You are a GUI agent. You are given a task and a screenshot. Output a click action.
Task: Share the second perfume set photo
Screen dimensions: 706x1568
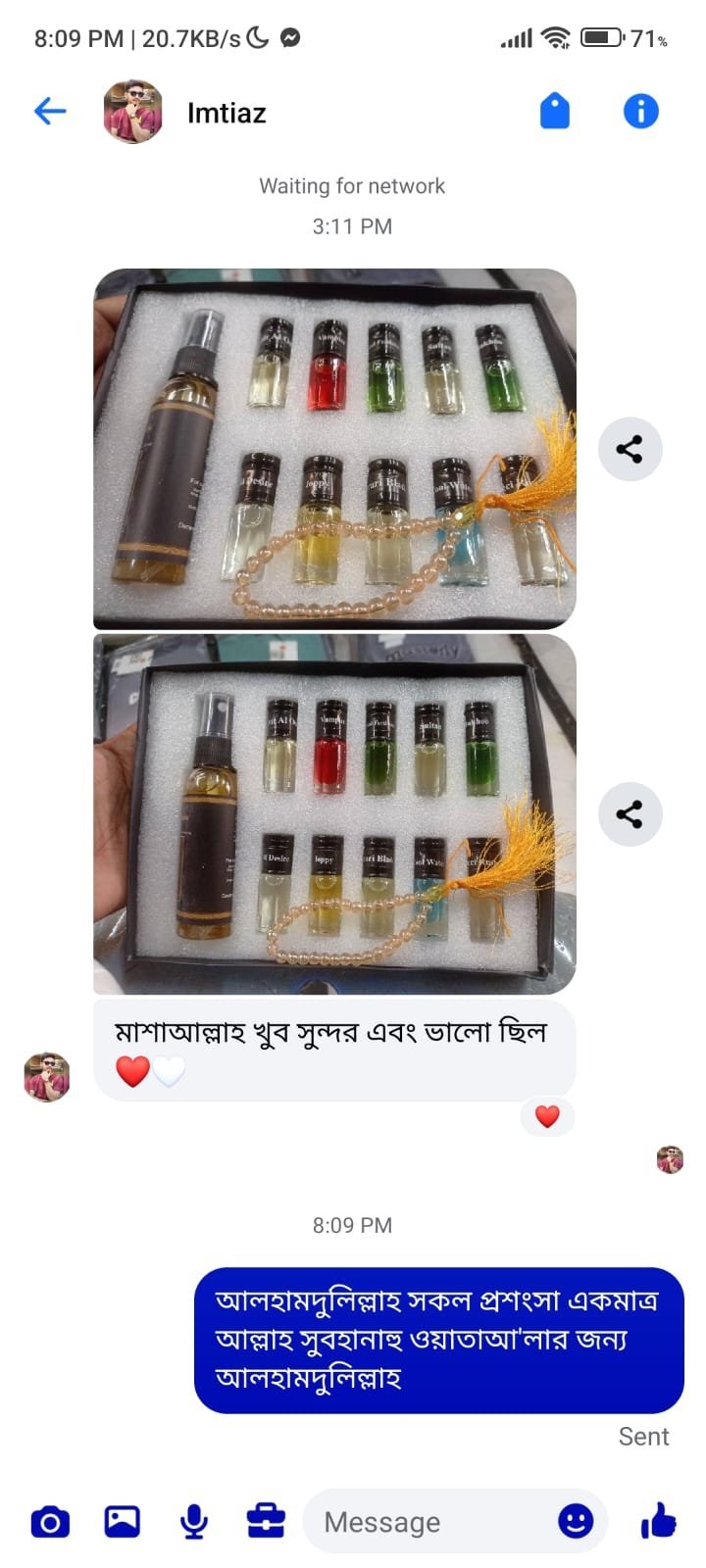[630, 814]
